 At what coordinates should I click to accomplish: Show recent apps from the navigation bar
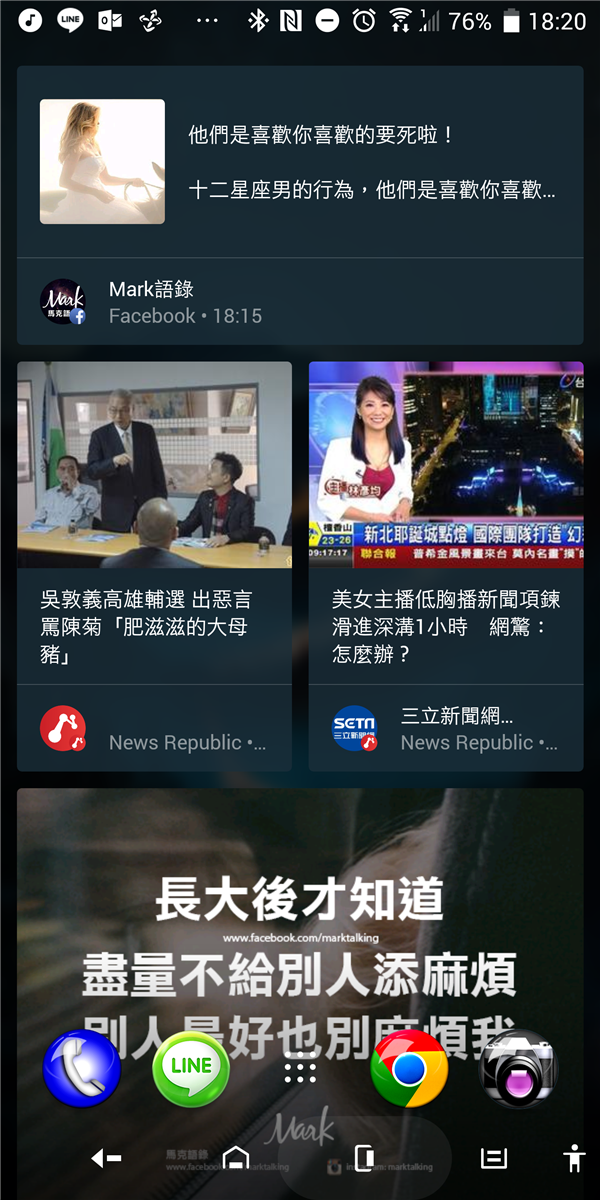pos(365,1158)
